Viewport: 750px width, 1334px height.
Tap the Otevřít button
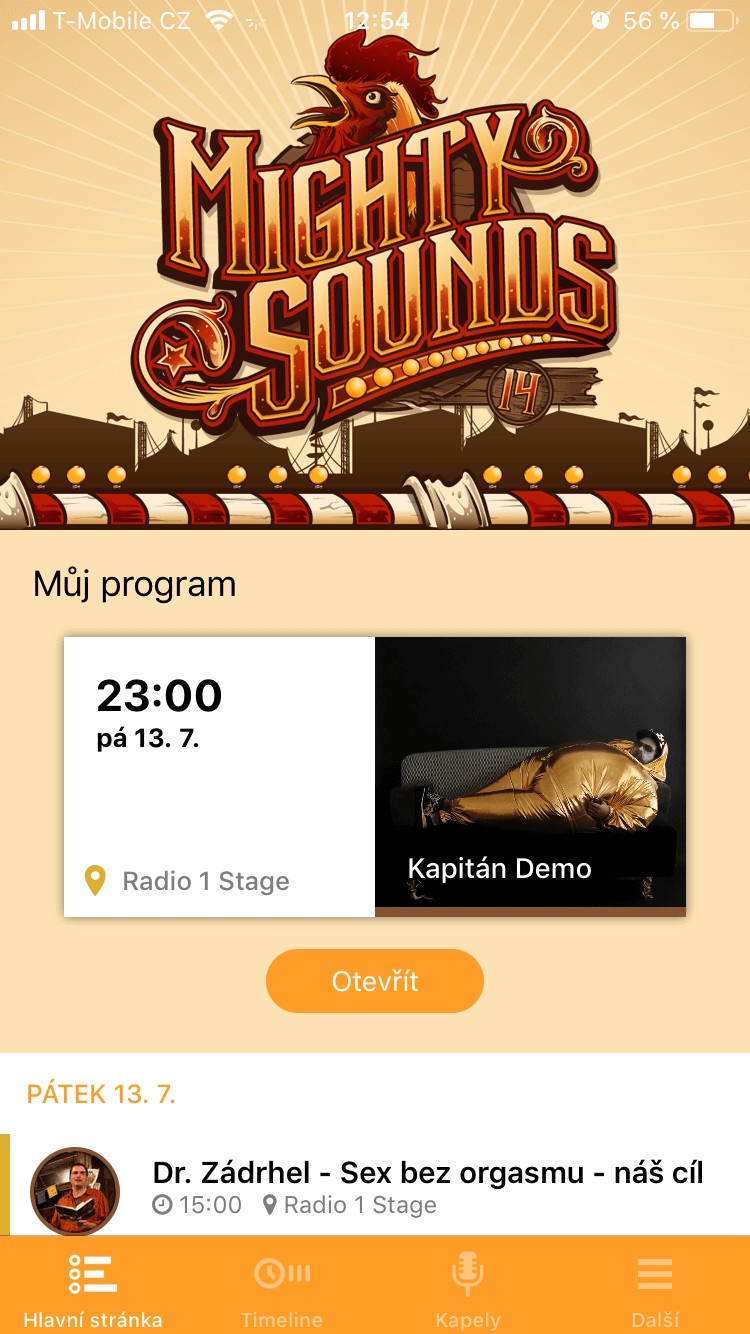point(375,981)
